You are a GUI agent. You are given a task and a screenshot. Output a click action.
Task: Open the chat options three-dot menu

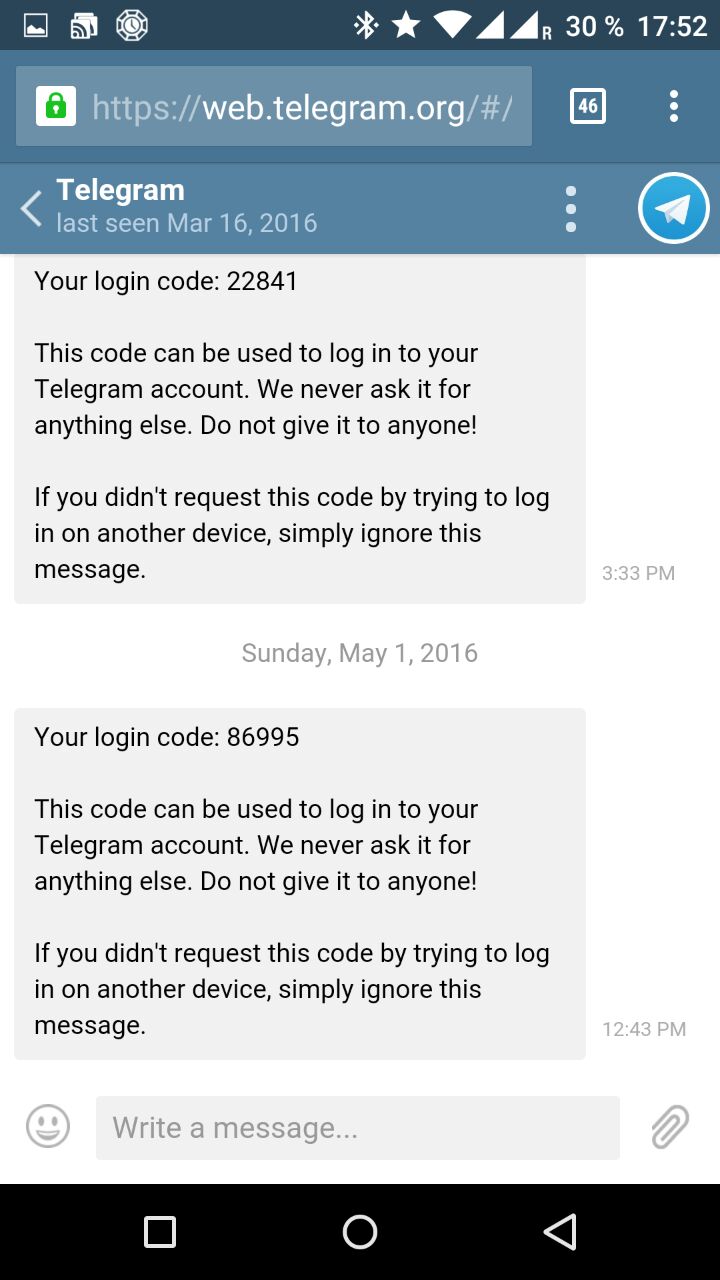pyautogui.click(x=570, y=209)
